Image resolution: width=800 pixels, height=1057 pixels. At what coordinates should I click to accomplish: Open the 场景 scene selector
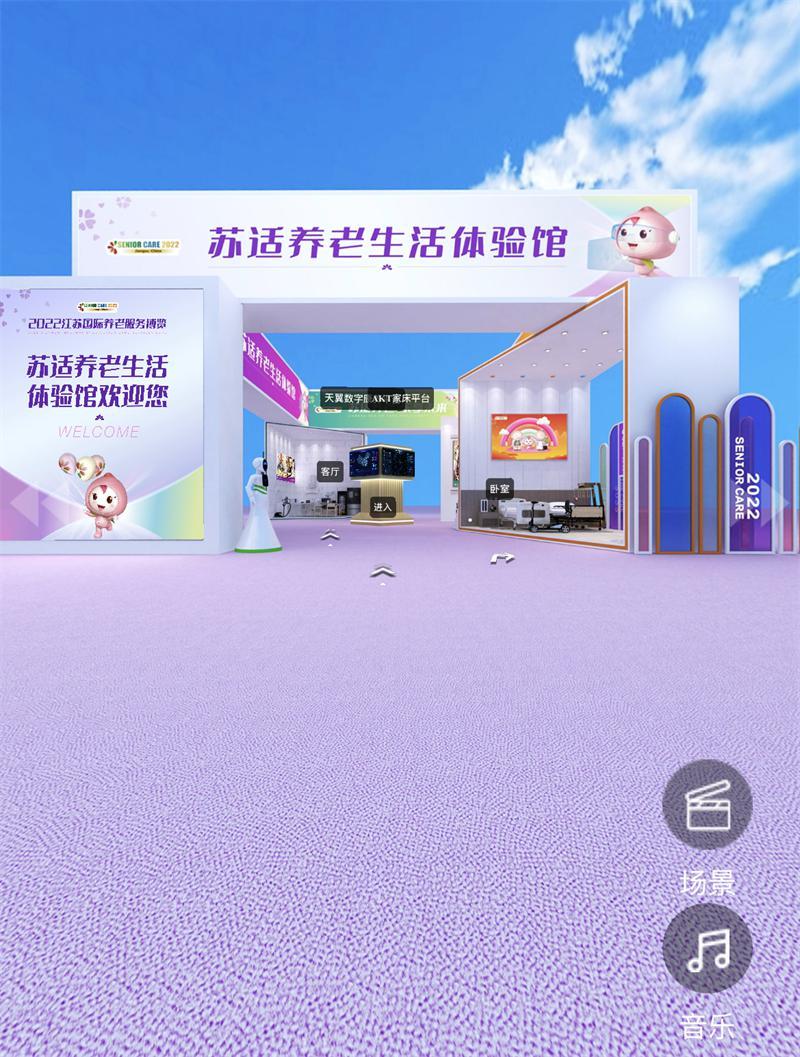(x=707, y=805)
